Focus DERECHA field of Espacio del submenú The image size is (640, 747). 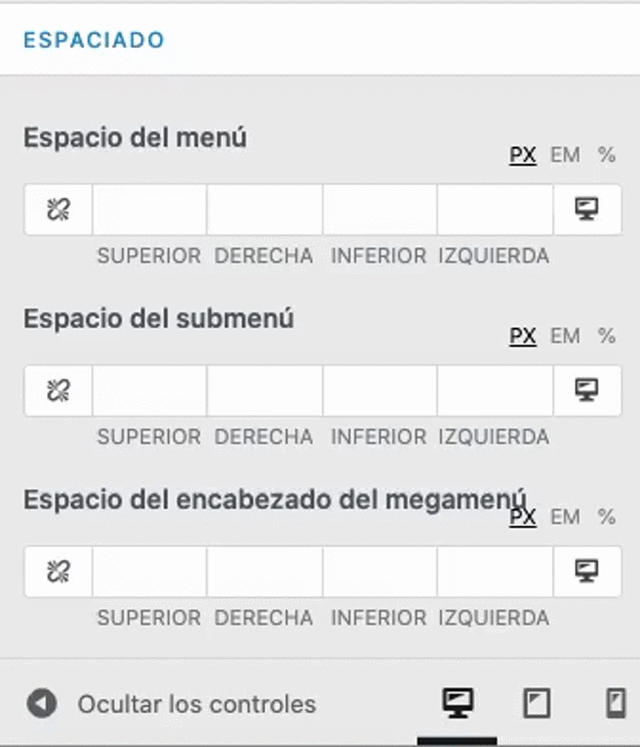(x=264, y=390)
